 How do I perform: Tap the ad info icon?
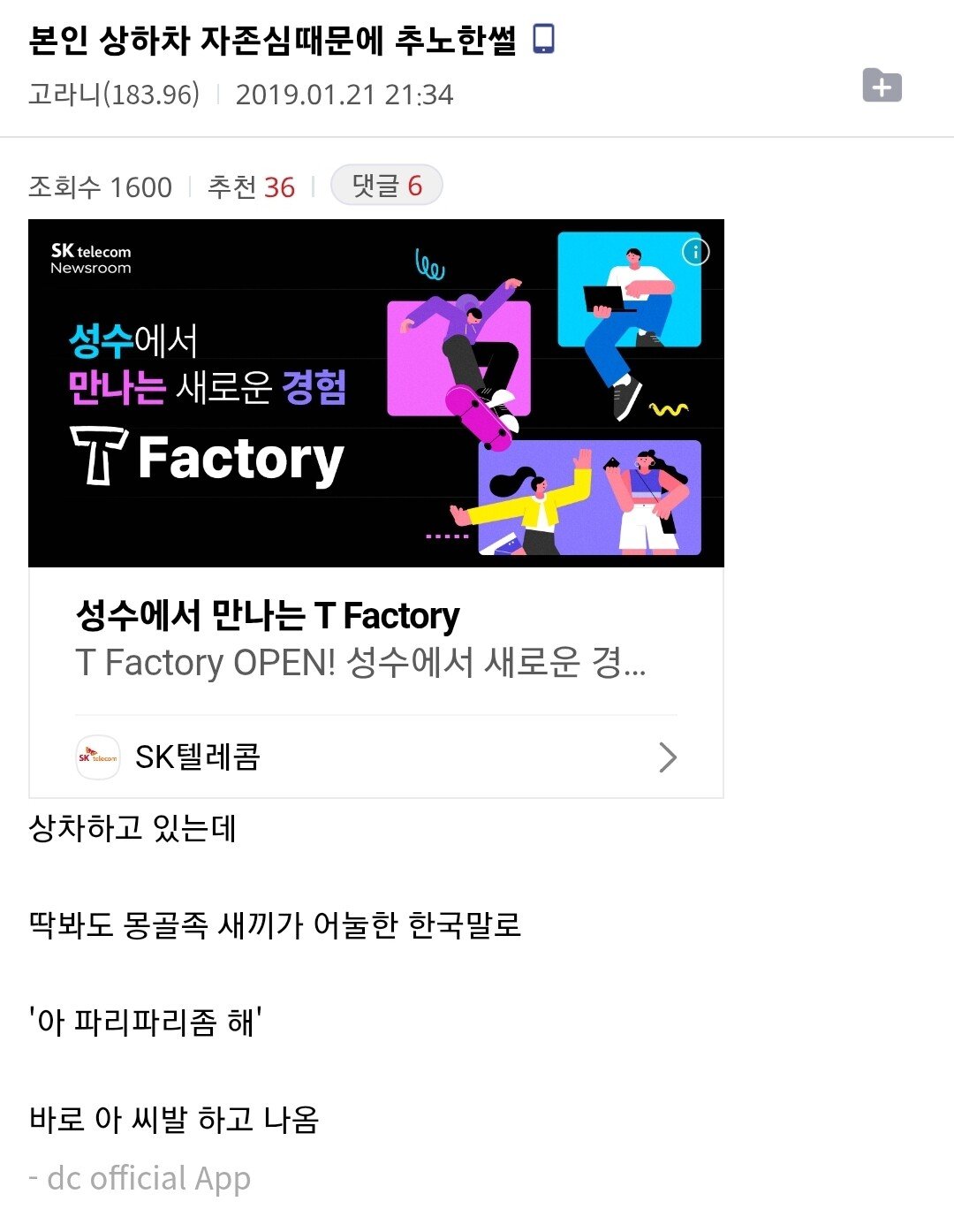click(695, 252)
